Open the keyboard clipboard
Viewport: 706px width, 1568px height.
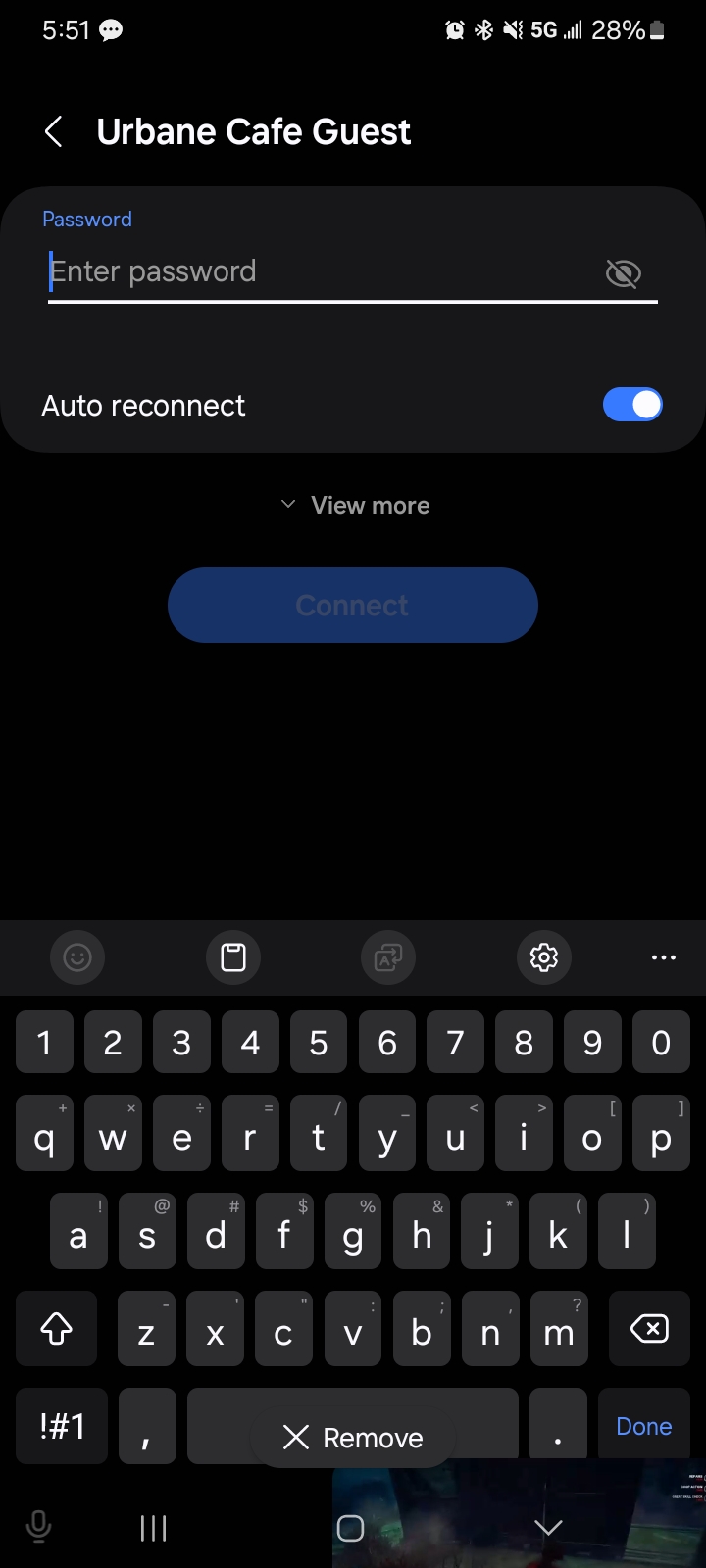point(233,957)
